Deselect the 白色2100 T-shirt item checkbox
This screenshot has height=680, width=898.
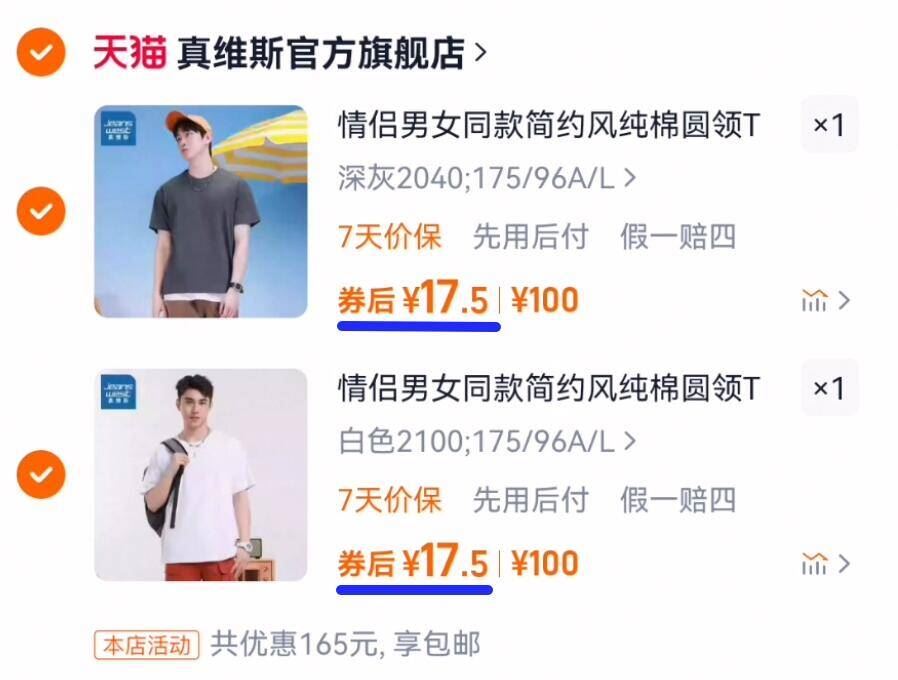point(41,474)
